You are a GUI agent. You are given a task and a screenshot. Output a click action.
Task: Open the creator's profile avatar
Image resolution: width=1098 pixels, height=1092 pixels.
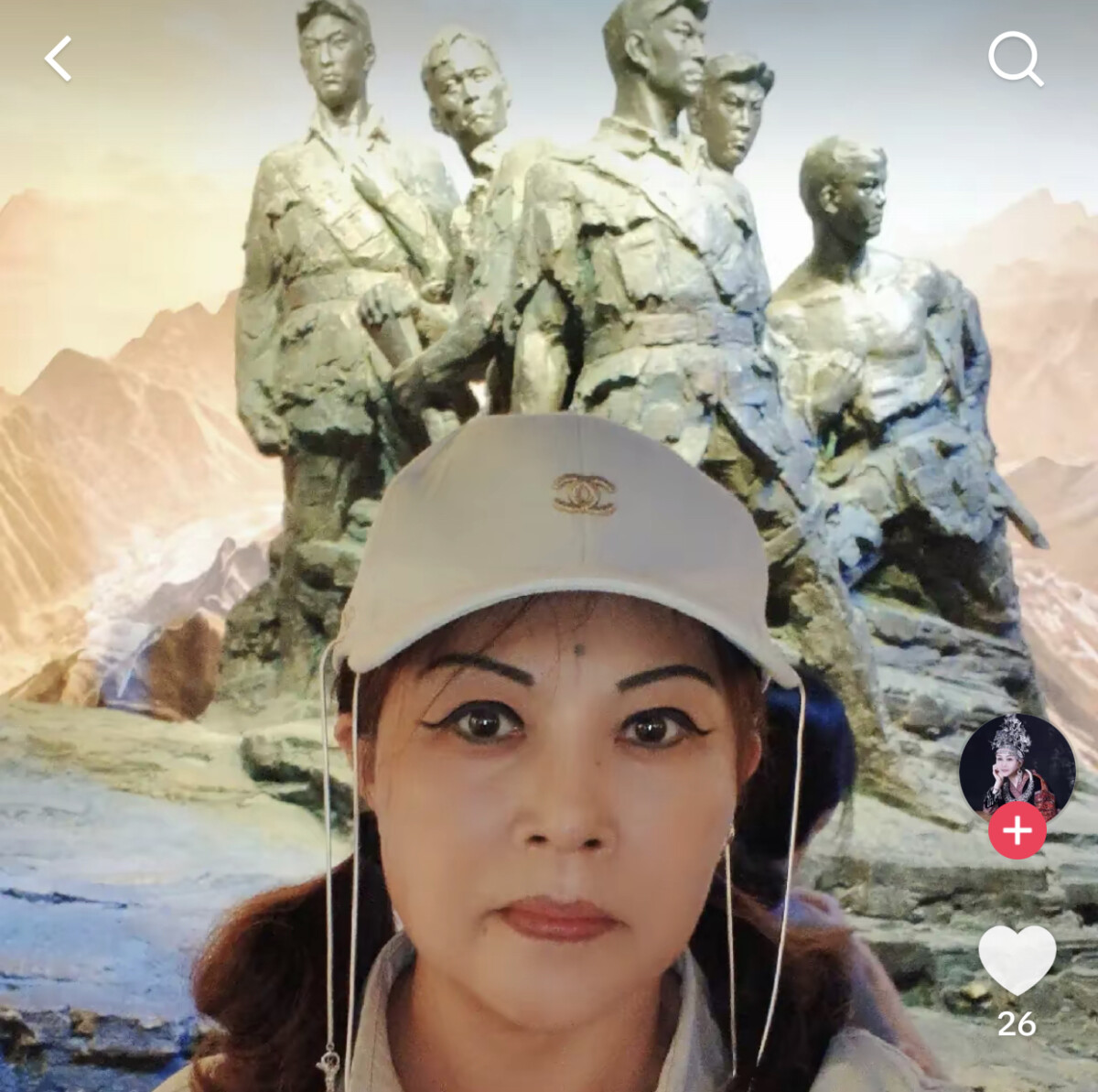click(1017, 764)
